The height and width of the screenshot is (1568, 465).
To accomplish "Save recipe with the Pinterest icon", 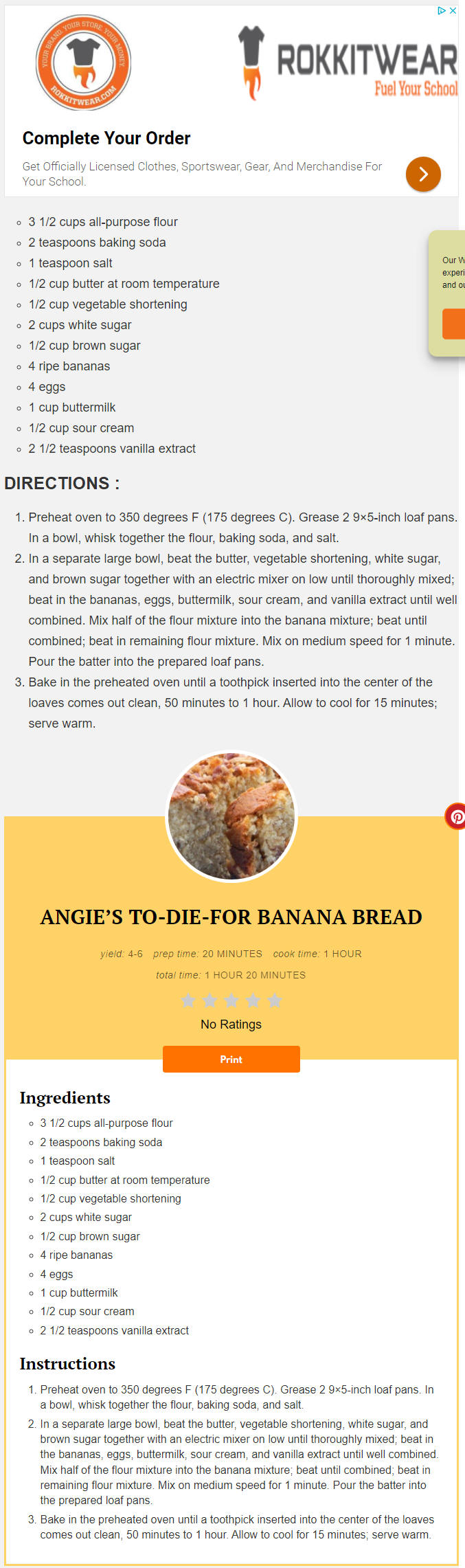I will click(457, 816).
